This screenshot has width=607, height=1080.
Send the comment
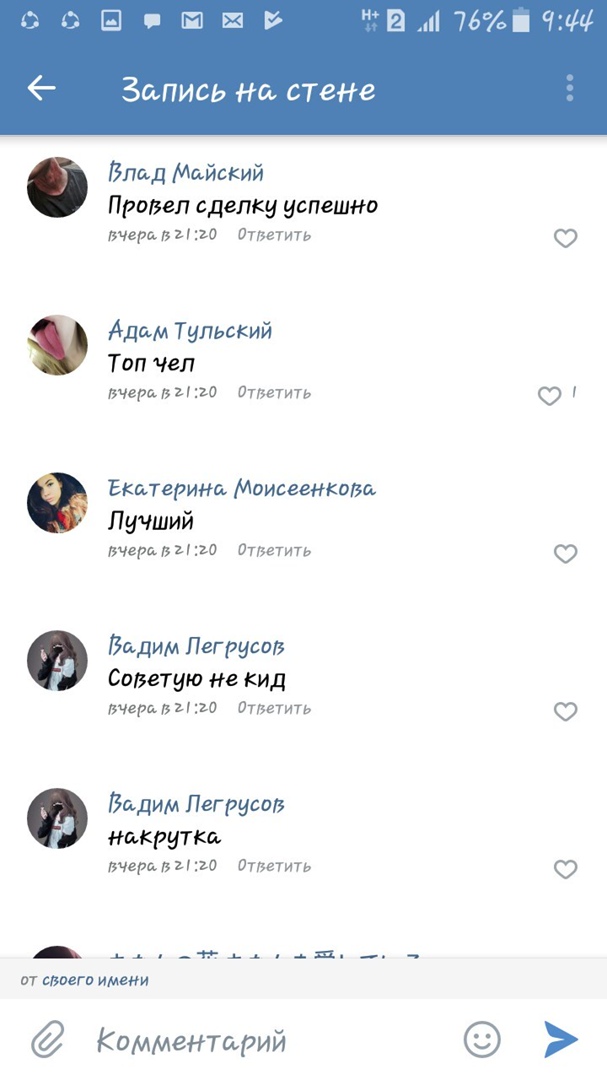pos(561,1040)
